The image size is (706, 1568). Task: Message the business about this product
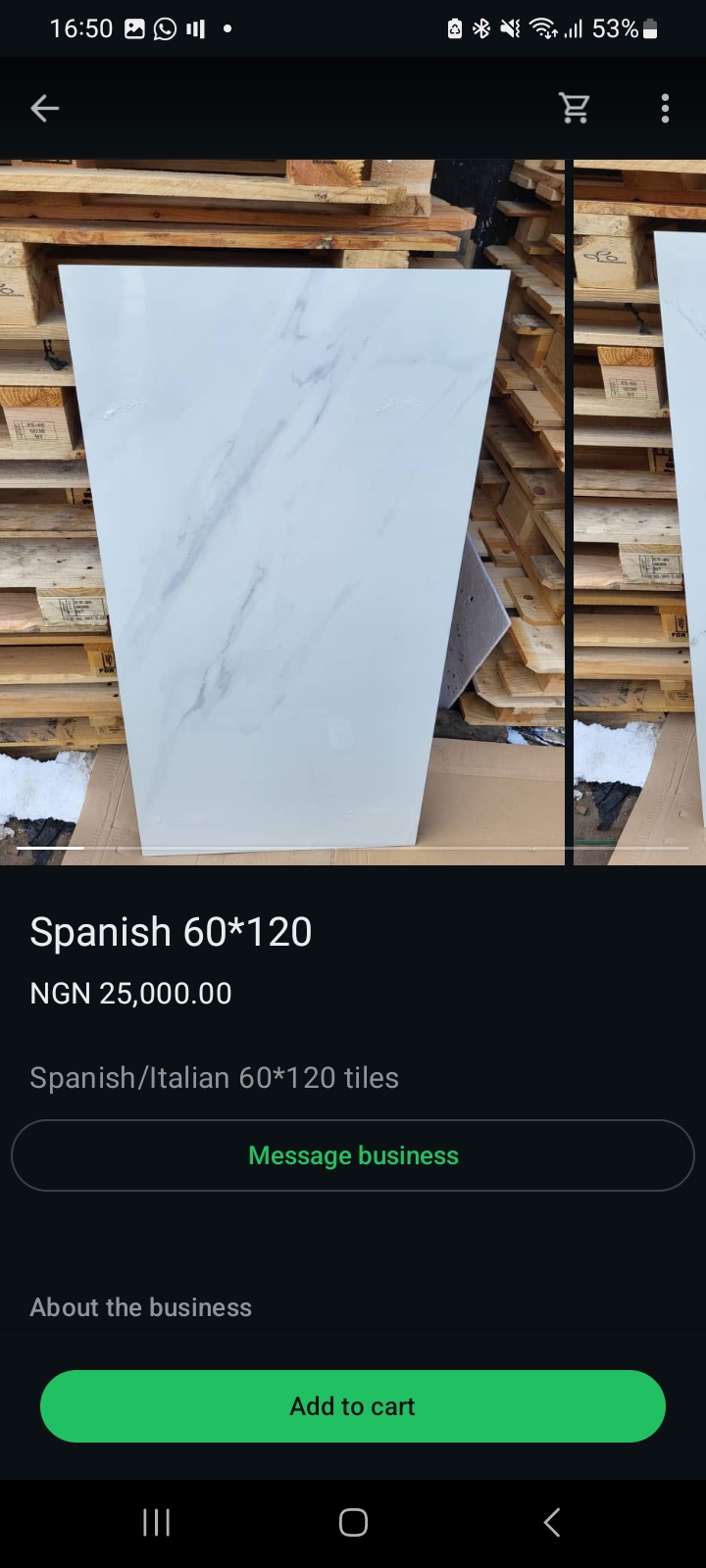(353, 1155)
